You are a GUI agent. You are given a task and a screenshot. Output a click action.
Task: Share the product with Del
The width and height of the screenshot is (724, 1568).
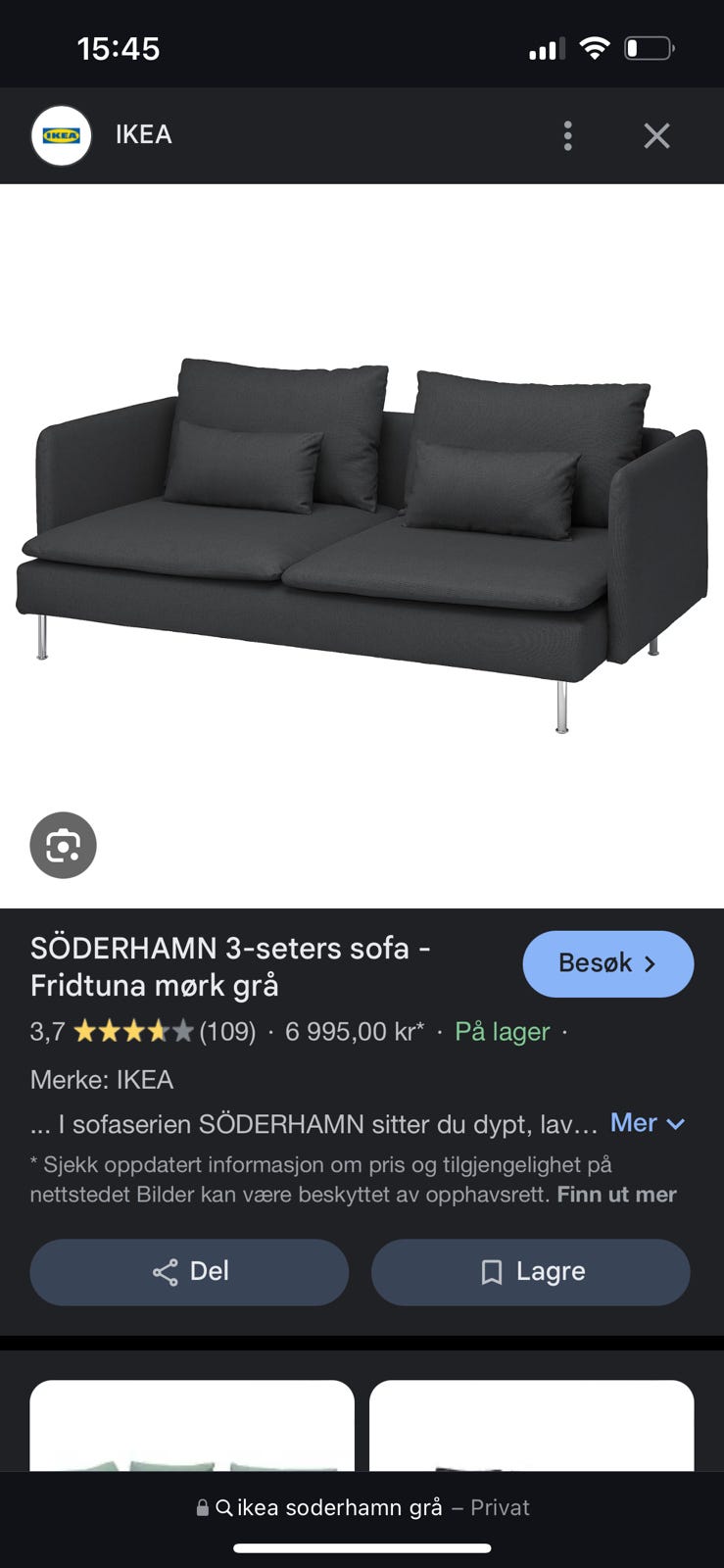coord(189,1271)
